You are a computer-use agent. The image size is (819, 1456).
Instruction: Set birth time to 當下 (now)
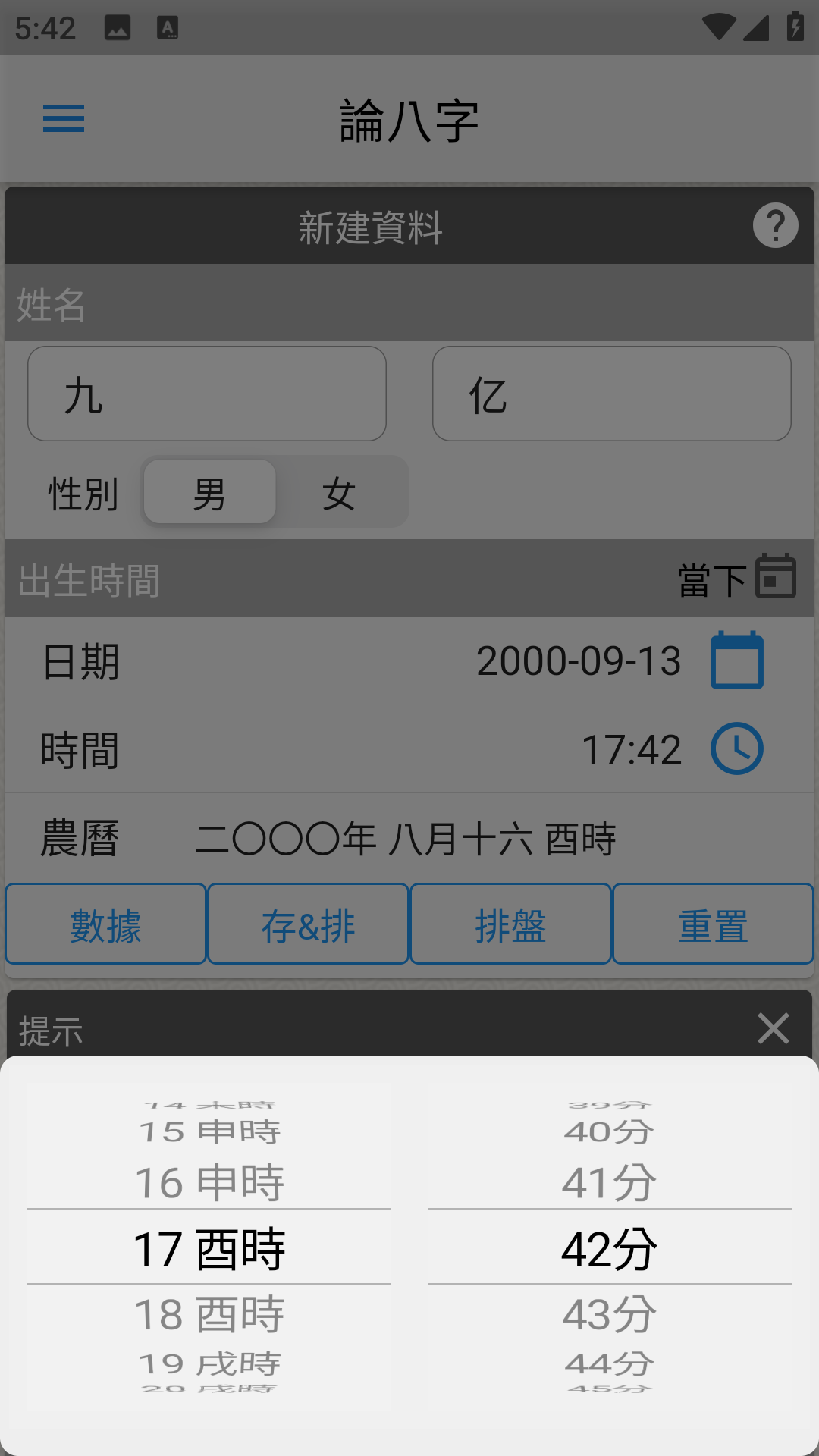(736, 579)
